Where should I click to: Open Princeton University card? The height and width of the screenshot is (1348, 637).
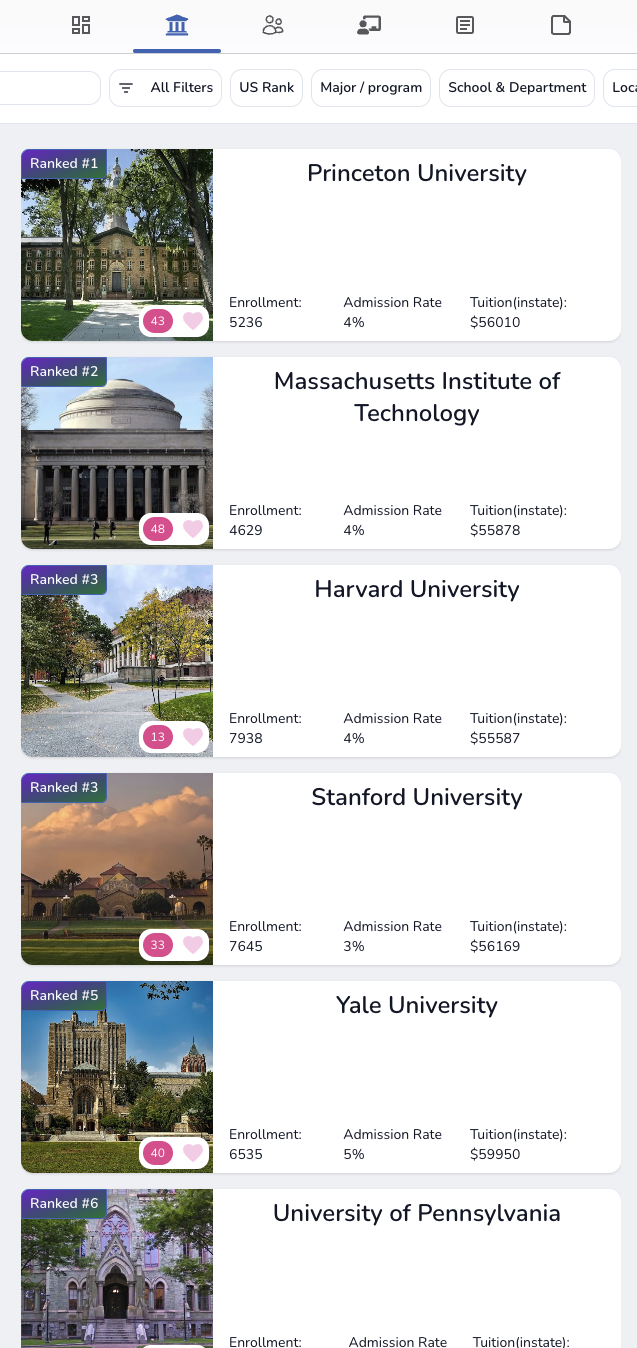[x=416, y=173]
